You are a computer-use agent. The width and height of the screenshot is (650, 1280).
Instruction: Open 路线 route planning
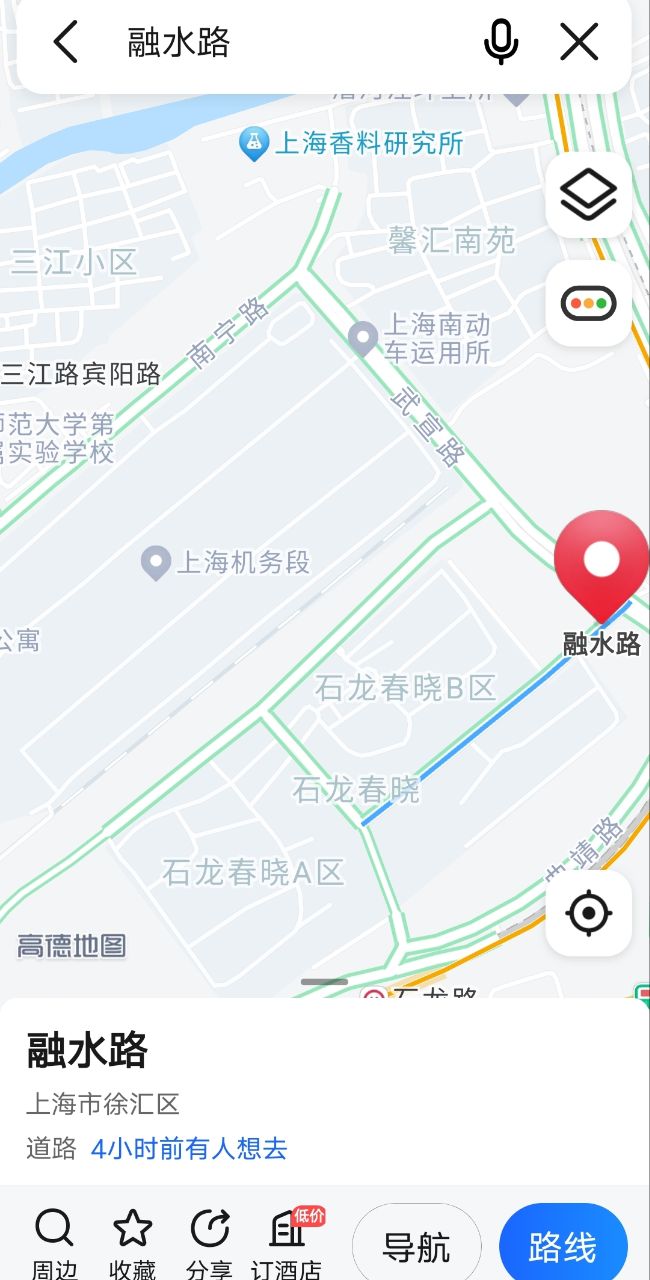coord(563,1247)
